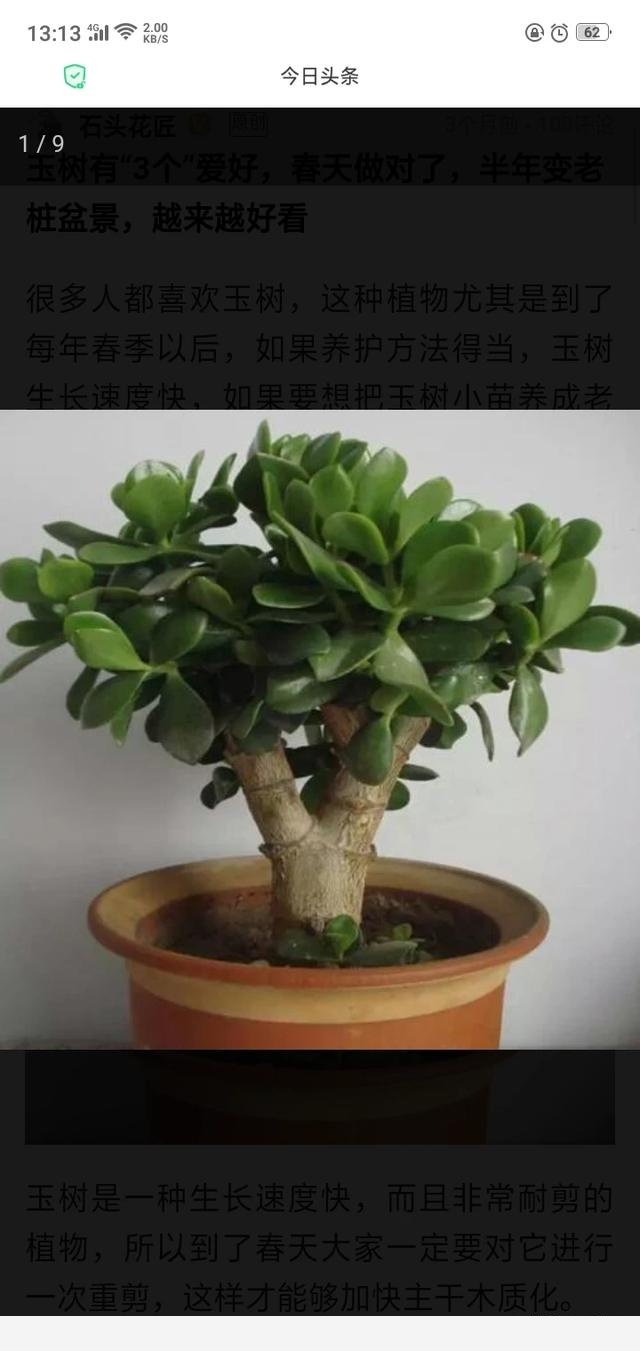
Task: Tap the jade plant photo to close viewer
Action: tap(320, 728)
